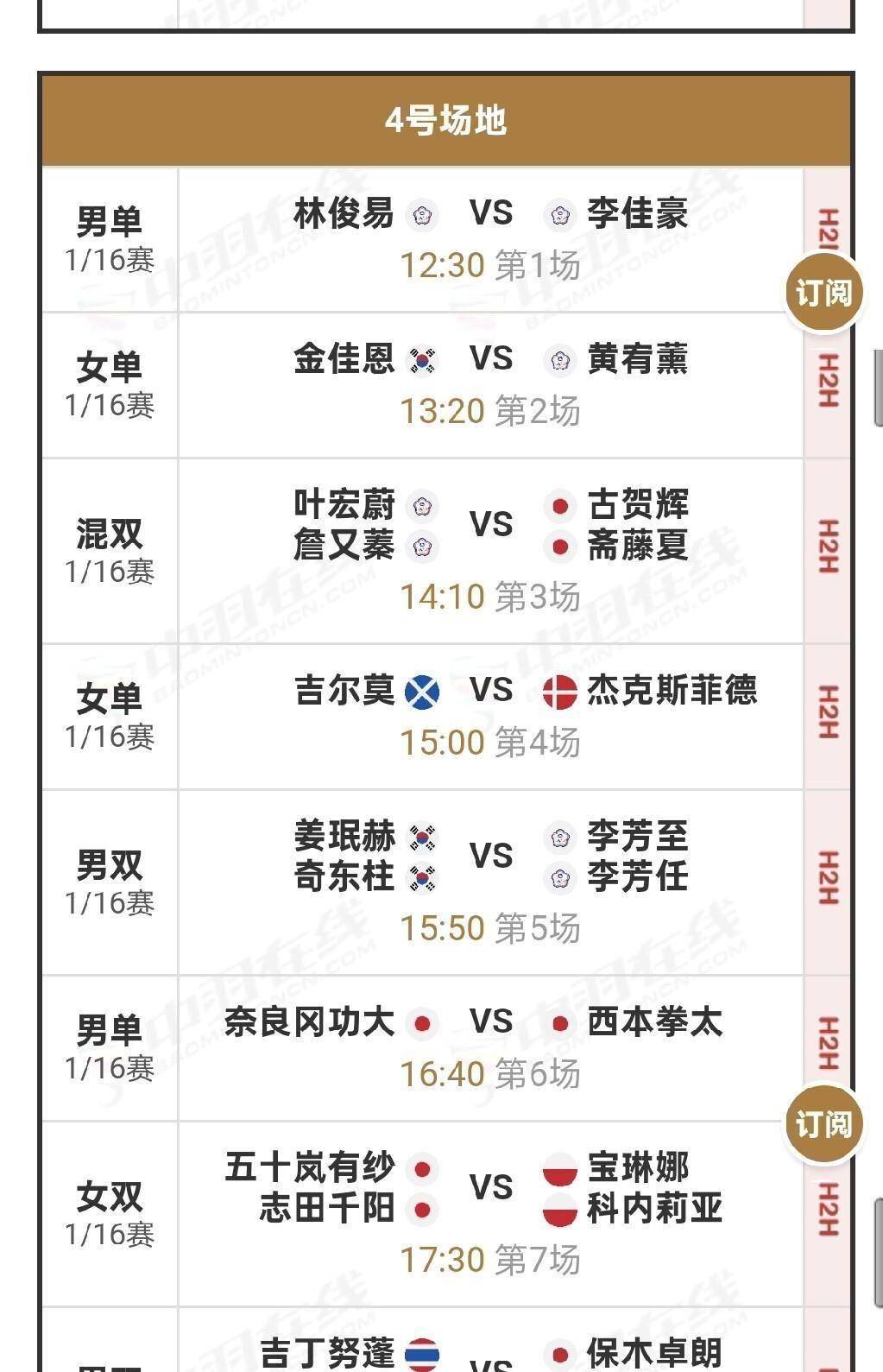View H2H for 五十岚有纱/志田千阳 women's doubles
The width and height of the screenshot is (883, 1372).
point(827,1210)
